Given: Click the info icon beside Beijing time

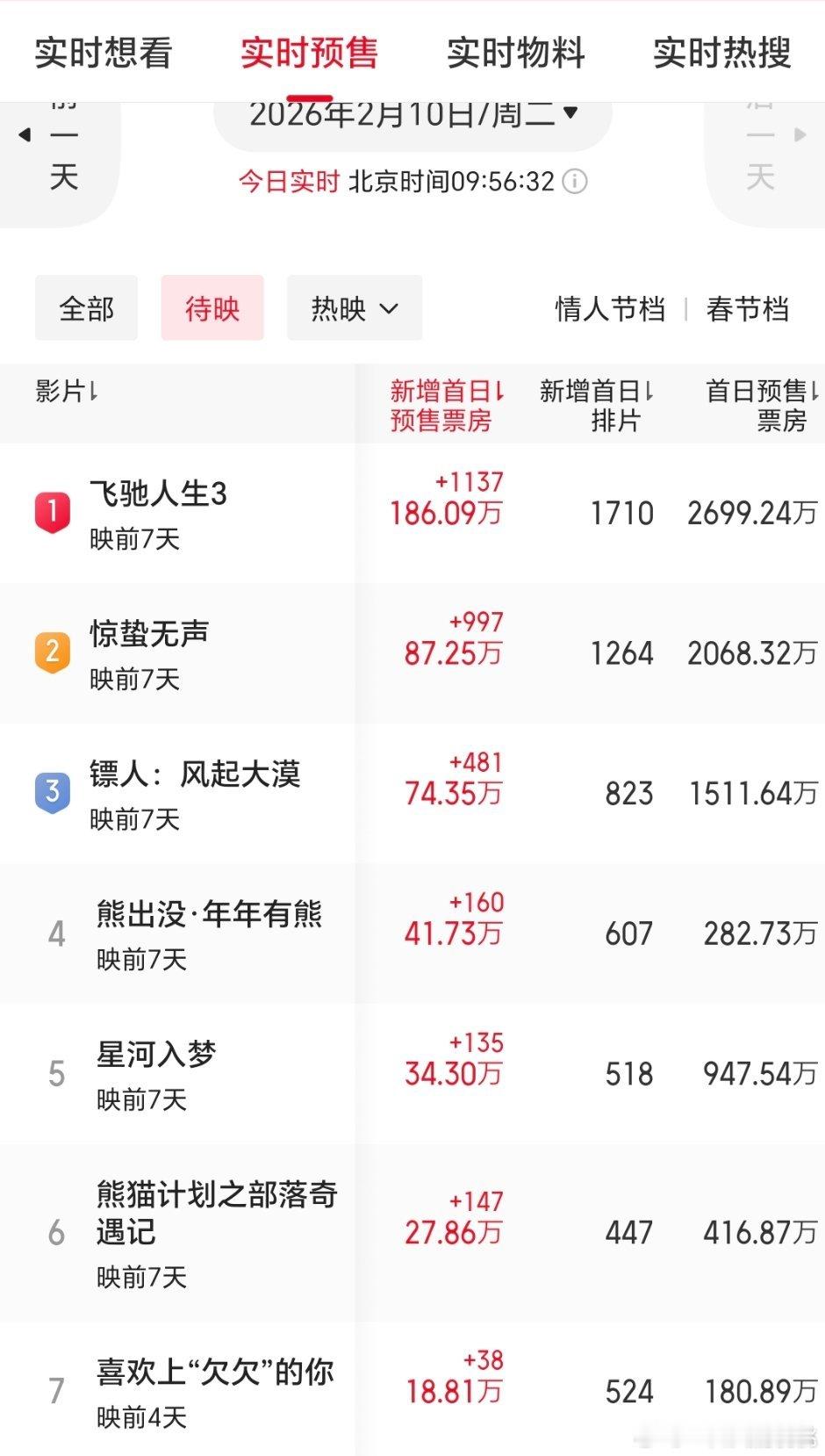Looking at the screenshot, I should (575, 182).
